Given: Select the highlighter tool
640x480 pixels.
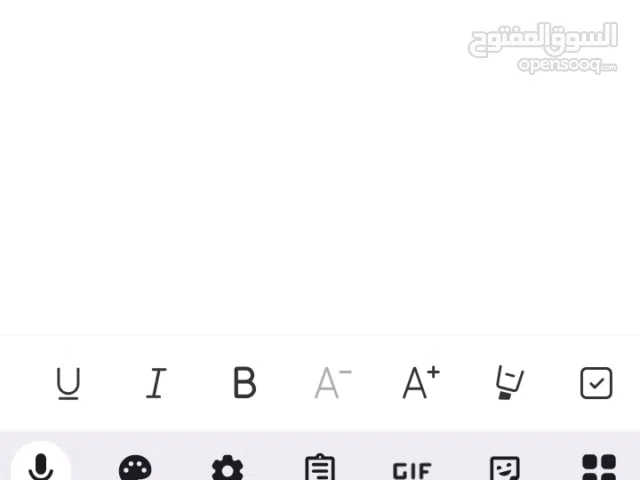Looking at the screenshot, I should [x=509, y=383].
